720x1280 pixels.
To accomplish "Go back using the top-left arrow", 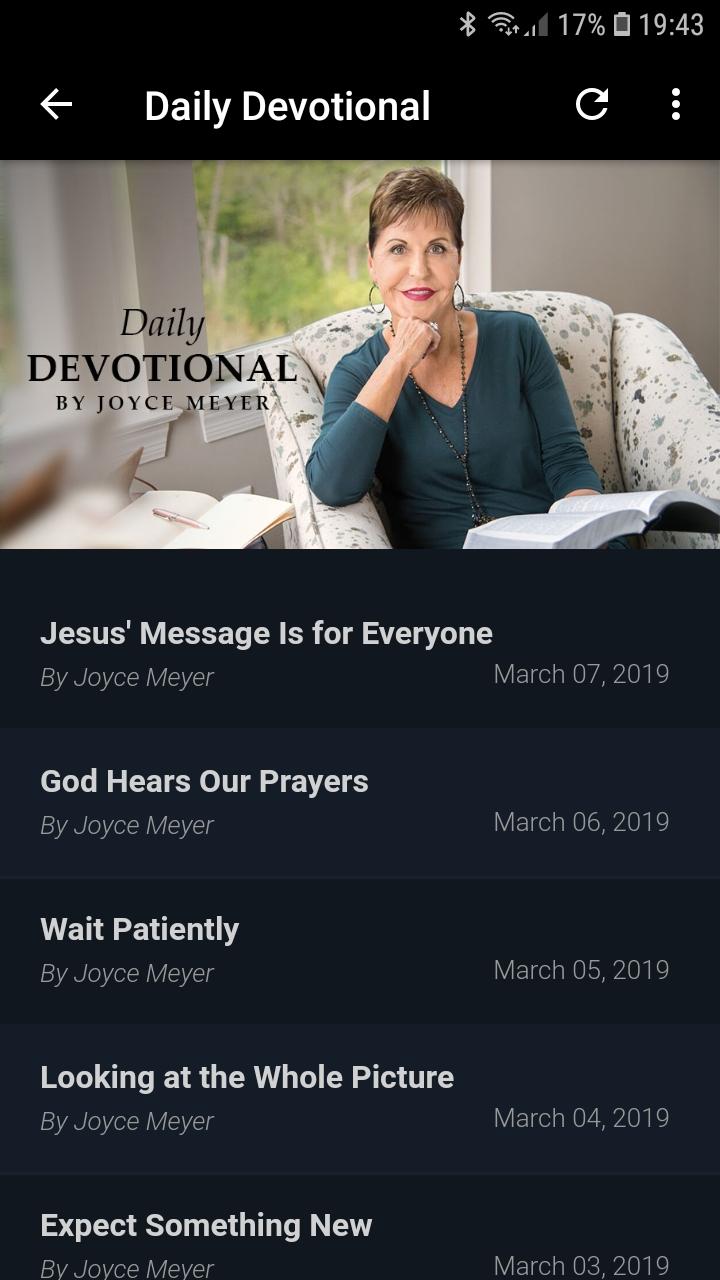I will pos(56,105).
